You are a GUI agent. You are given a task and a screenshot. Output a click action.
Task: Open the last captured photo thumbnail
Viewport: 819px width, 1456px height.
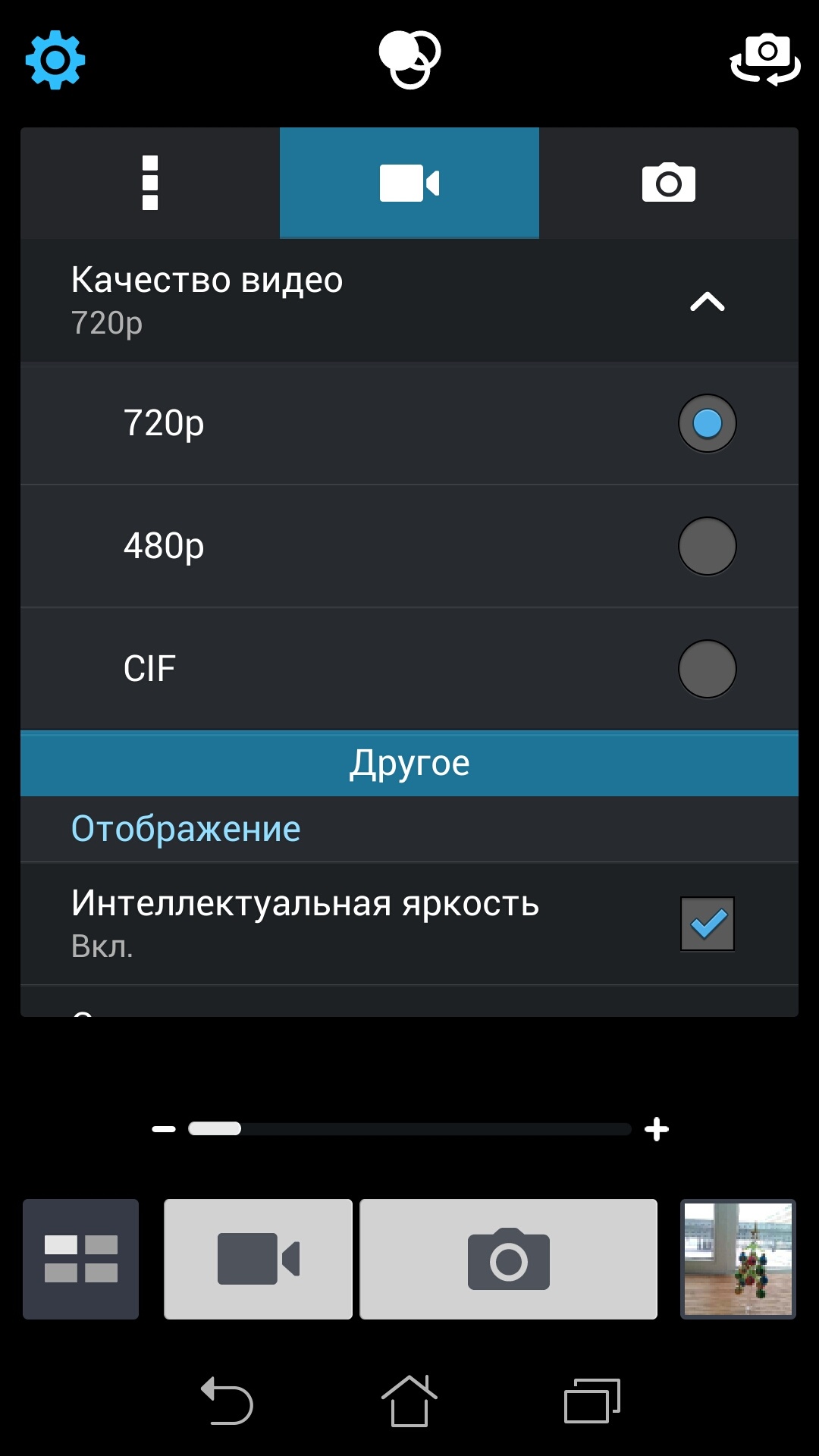[x=738, y=1259]
